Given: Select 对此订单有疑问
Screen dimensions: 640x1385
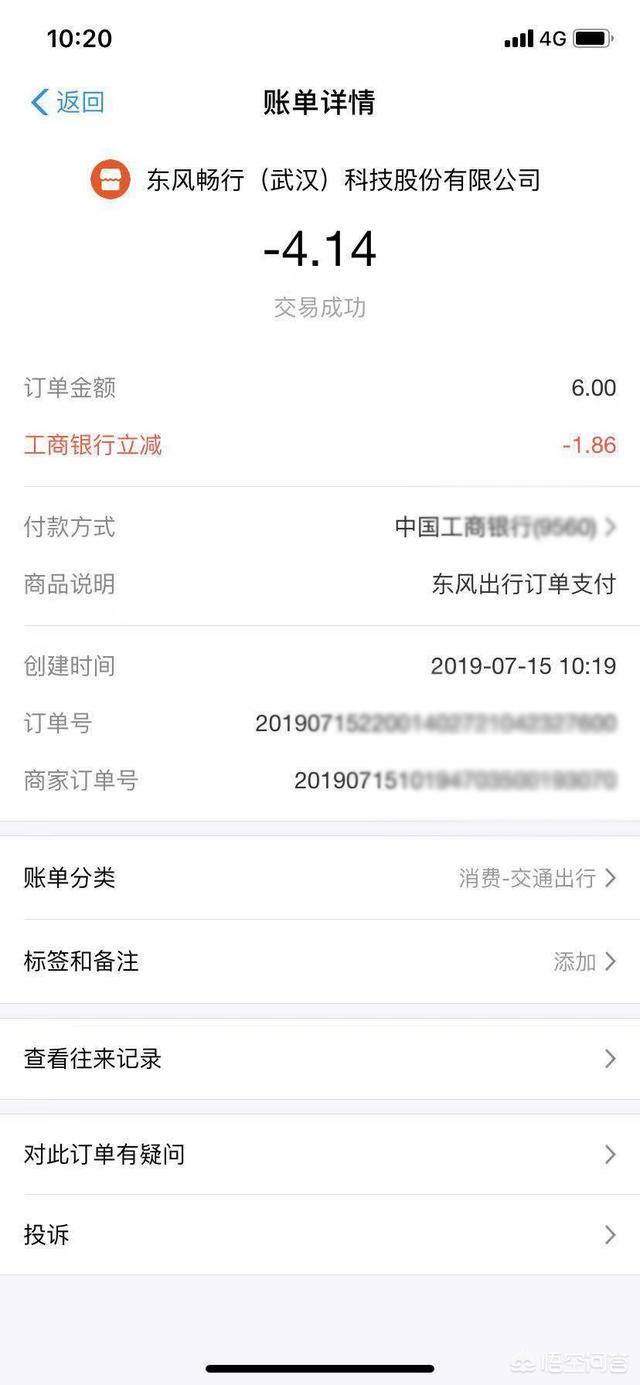Looking at the screenshot, I should click(x=320, y=1154).
